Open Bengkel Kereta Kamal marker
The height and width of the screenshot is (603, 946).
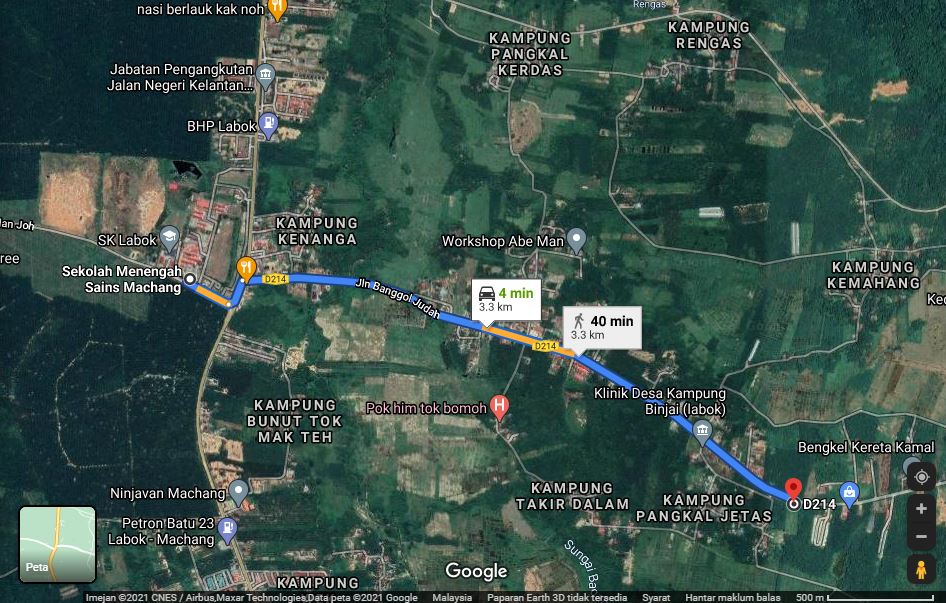(911, 466)
